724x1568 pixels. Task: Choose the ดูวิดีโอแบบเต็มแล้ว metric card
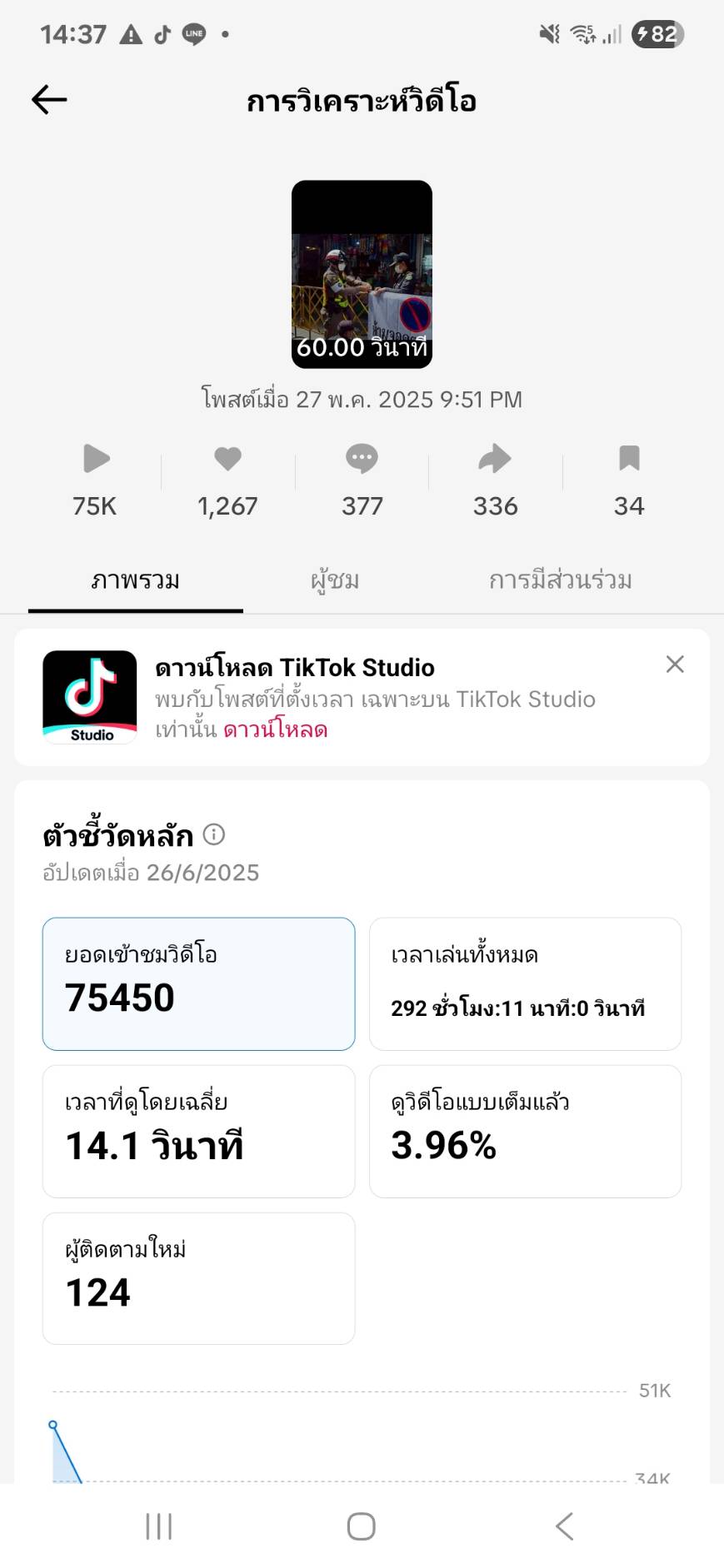tap(525, 1131)
